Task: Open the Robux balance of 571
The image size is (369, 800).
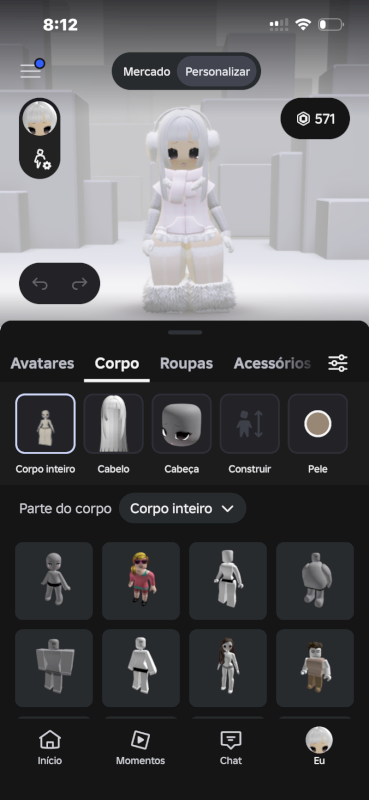Action: point(315,119)
